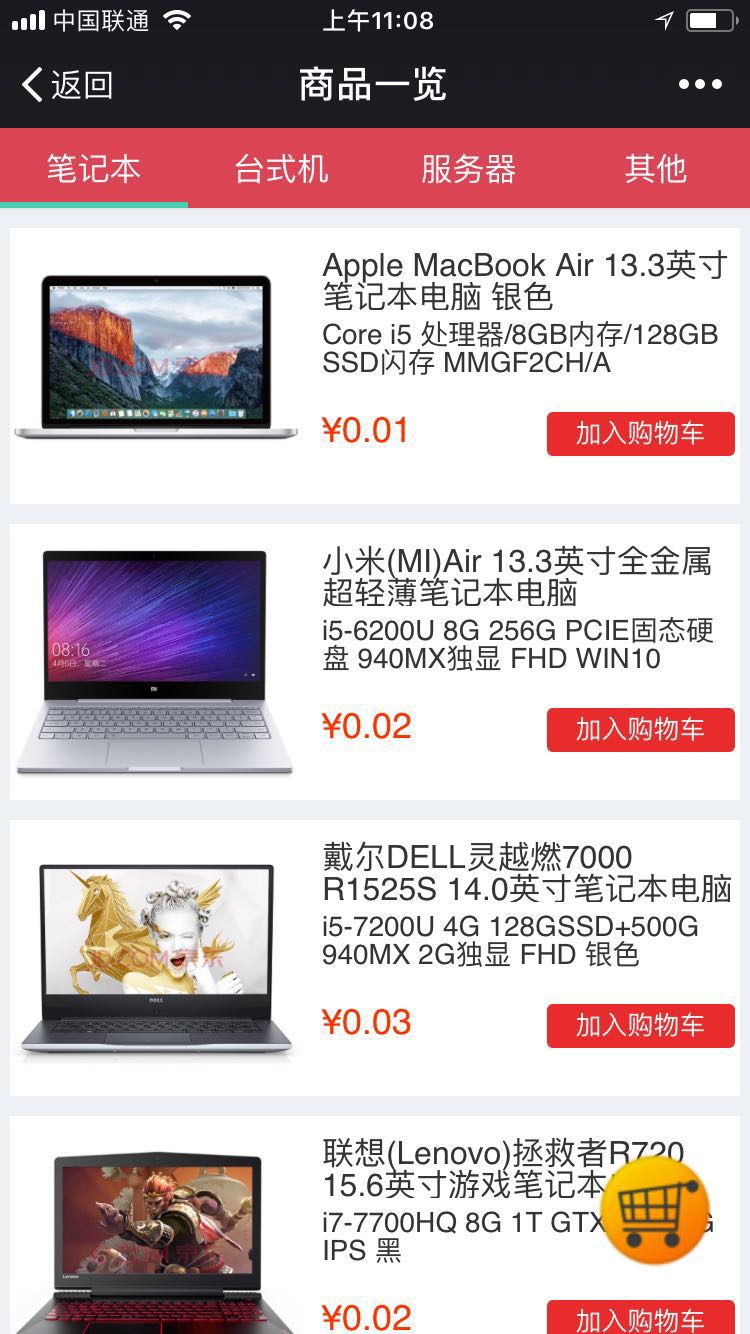Open the 其他 category tab

tap(656, 168)
